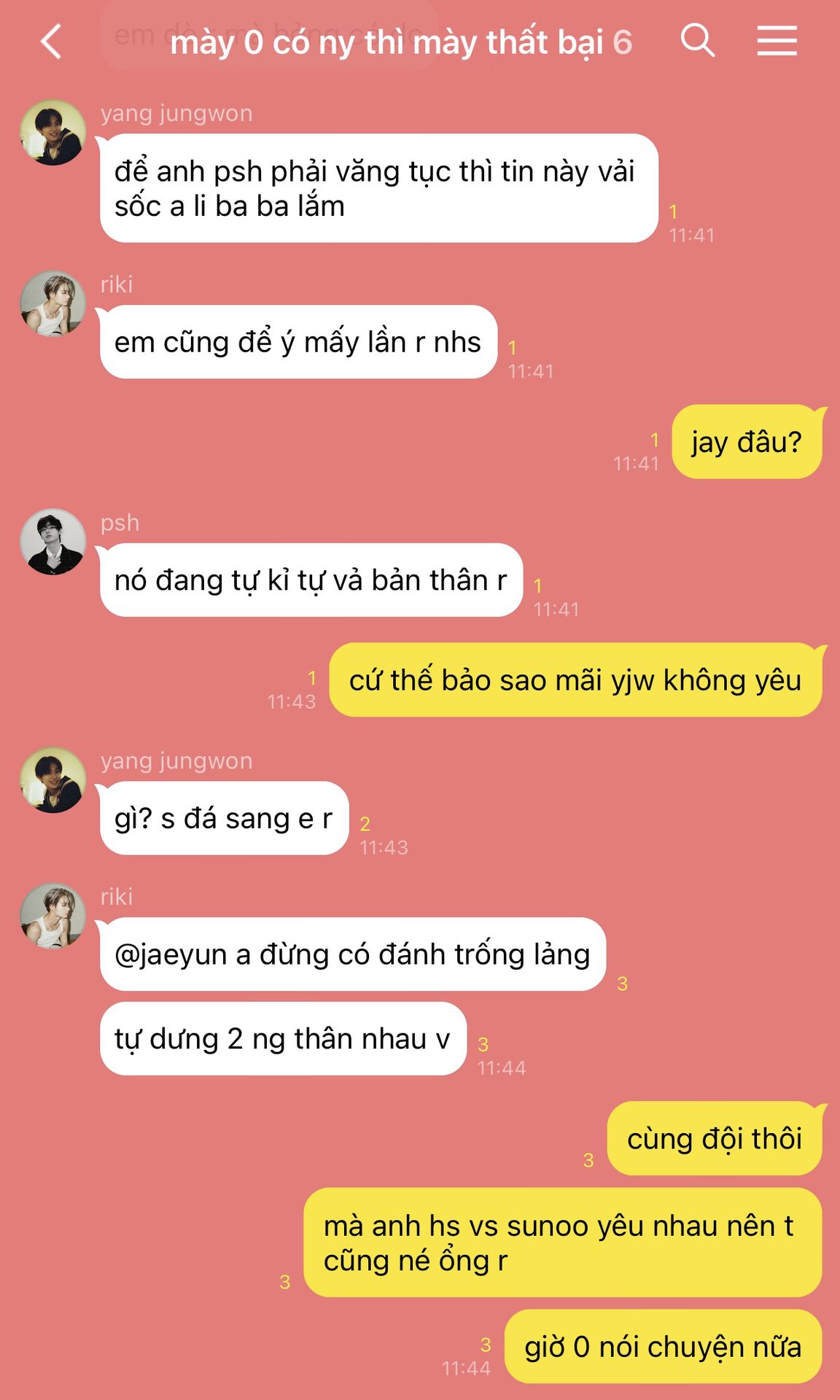This screenshot has height=1400, width=840.
Task: Tap yang jungwon's avatar beside 'gì? s đá sang' message
Action: 52,780
